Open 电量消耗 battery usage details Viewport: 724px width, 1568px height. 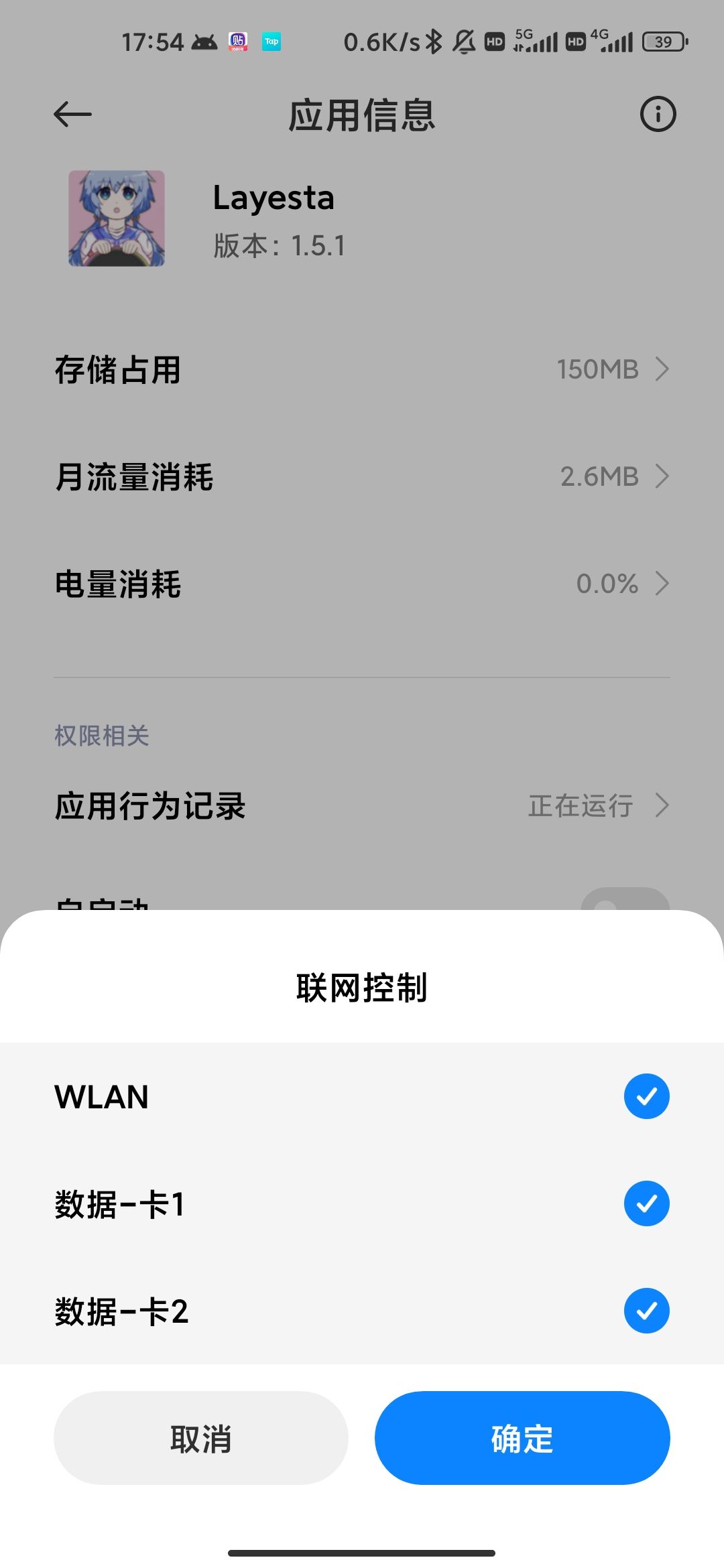[x=662, y=584]
